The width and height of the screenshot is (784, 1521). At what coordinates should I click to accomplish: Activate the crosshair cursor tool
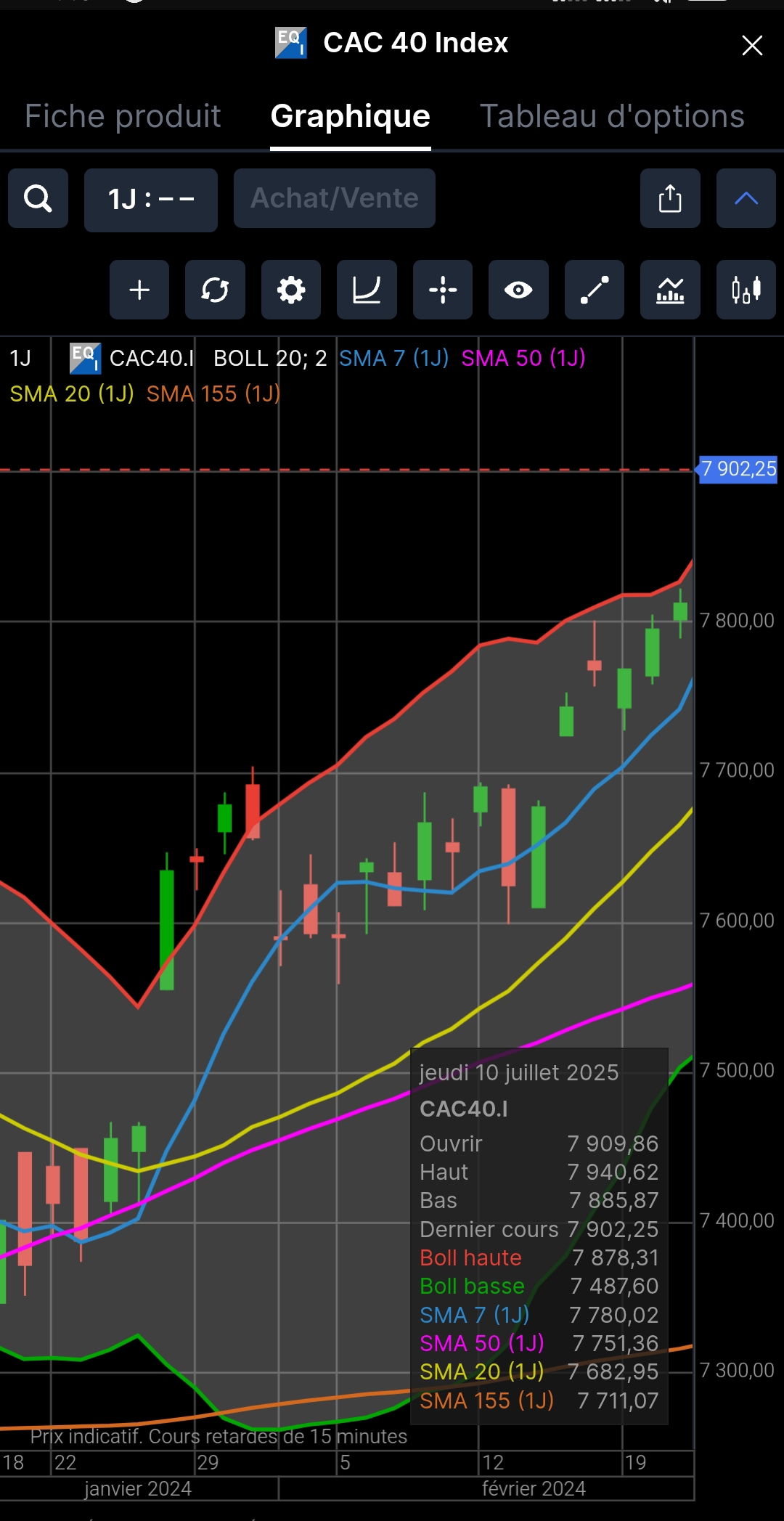pyautogui.click(x=443, y=290)
